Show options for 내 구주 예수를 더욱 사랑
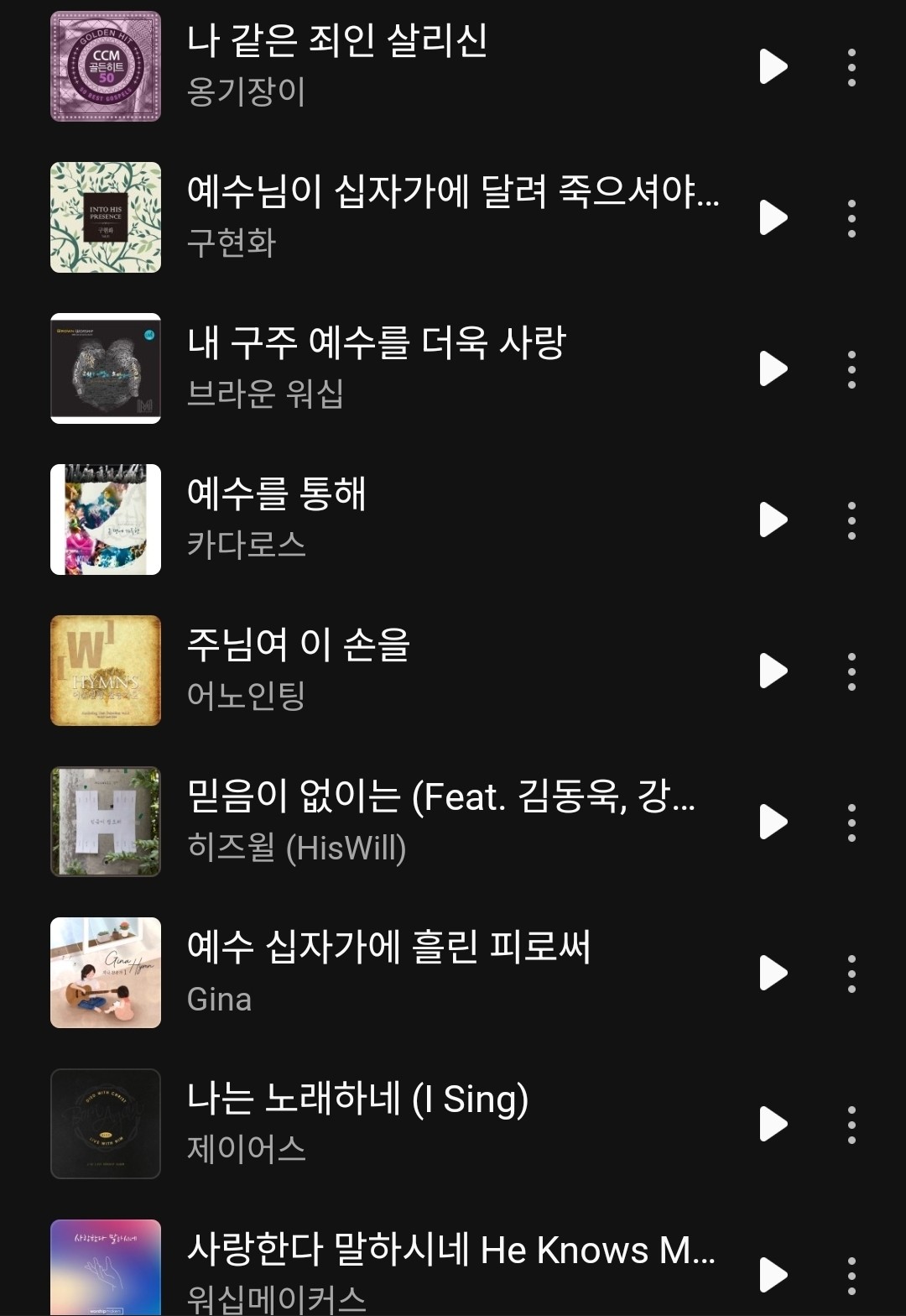 851,369
